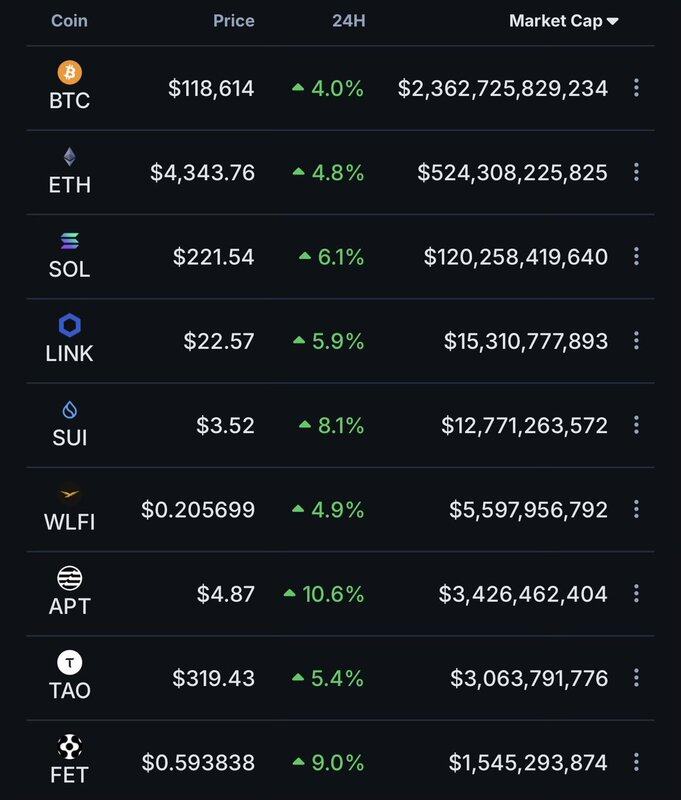
Task: Open the BTC row options menu
Action: 636,88
